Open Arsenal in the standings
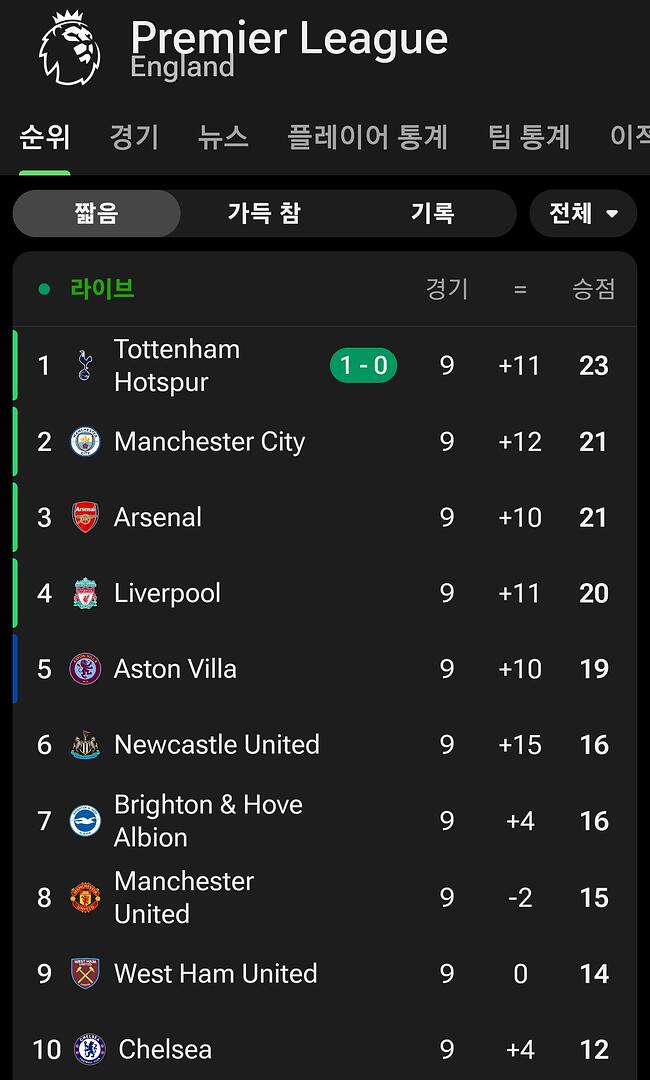Viewport: 650px width, 1080px height. pos(158,518)
